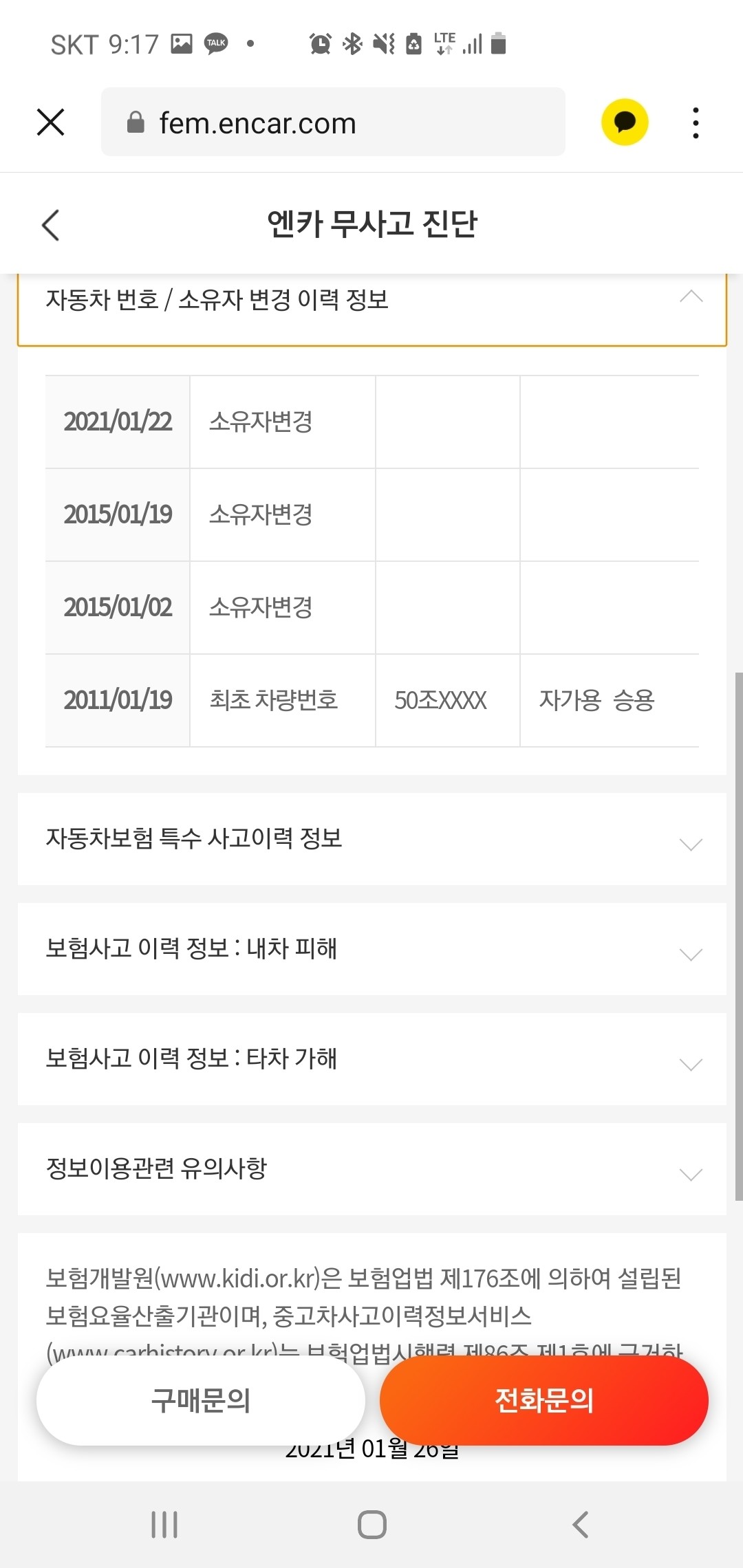The image size is (743, 1568).
Task: Open the KakaoTalk share button
Action: coord(625,122)
